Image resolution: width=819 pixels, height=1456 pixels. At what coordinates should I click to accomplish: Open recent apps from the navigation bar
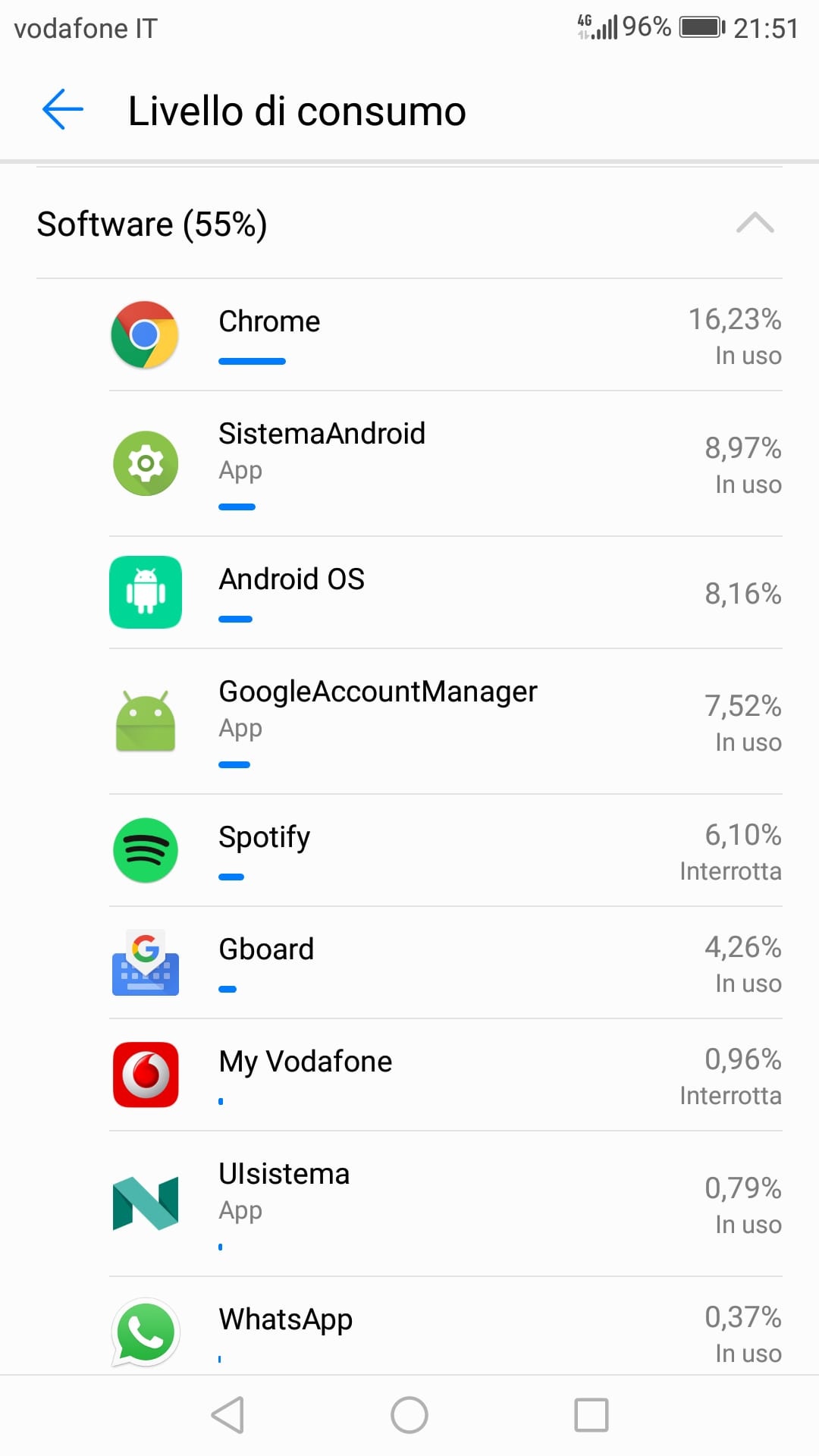coord(591,1415)
